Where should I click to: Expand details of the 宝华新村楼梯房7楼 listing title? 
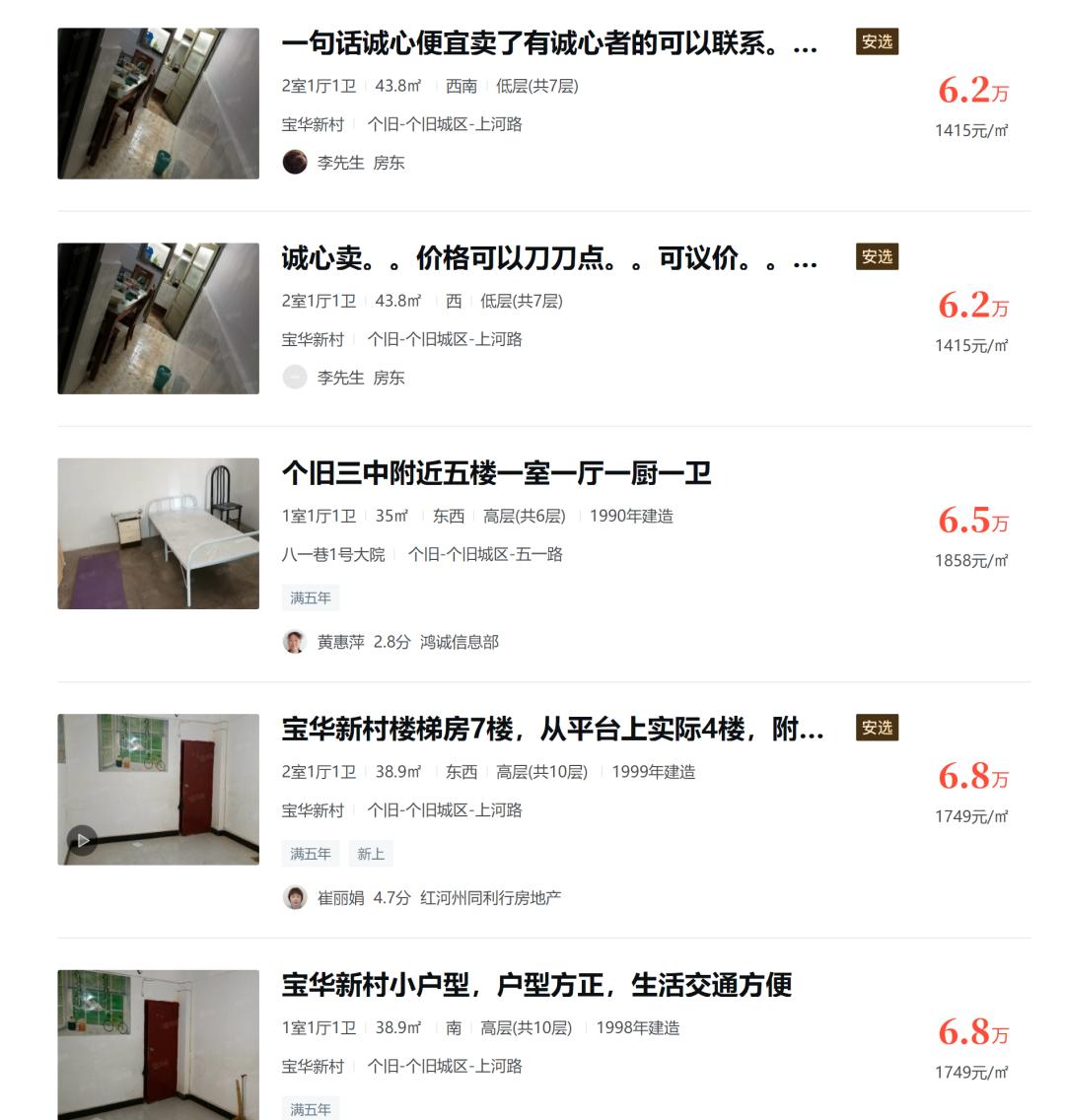[552, 728]
